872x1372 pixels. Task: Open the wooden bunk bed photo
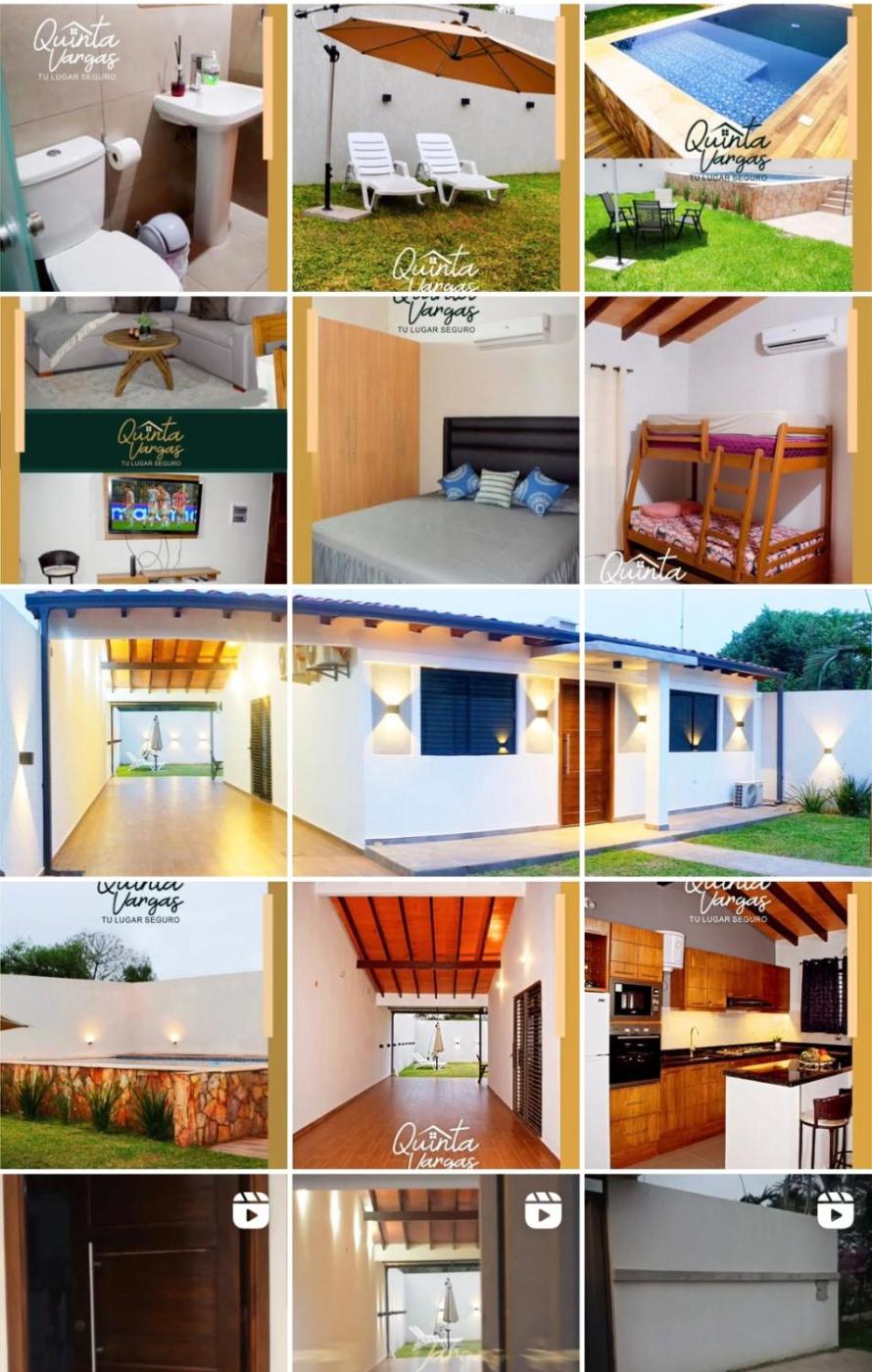pos(727,440)
